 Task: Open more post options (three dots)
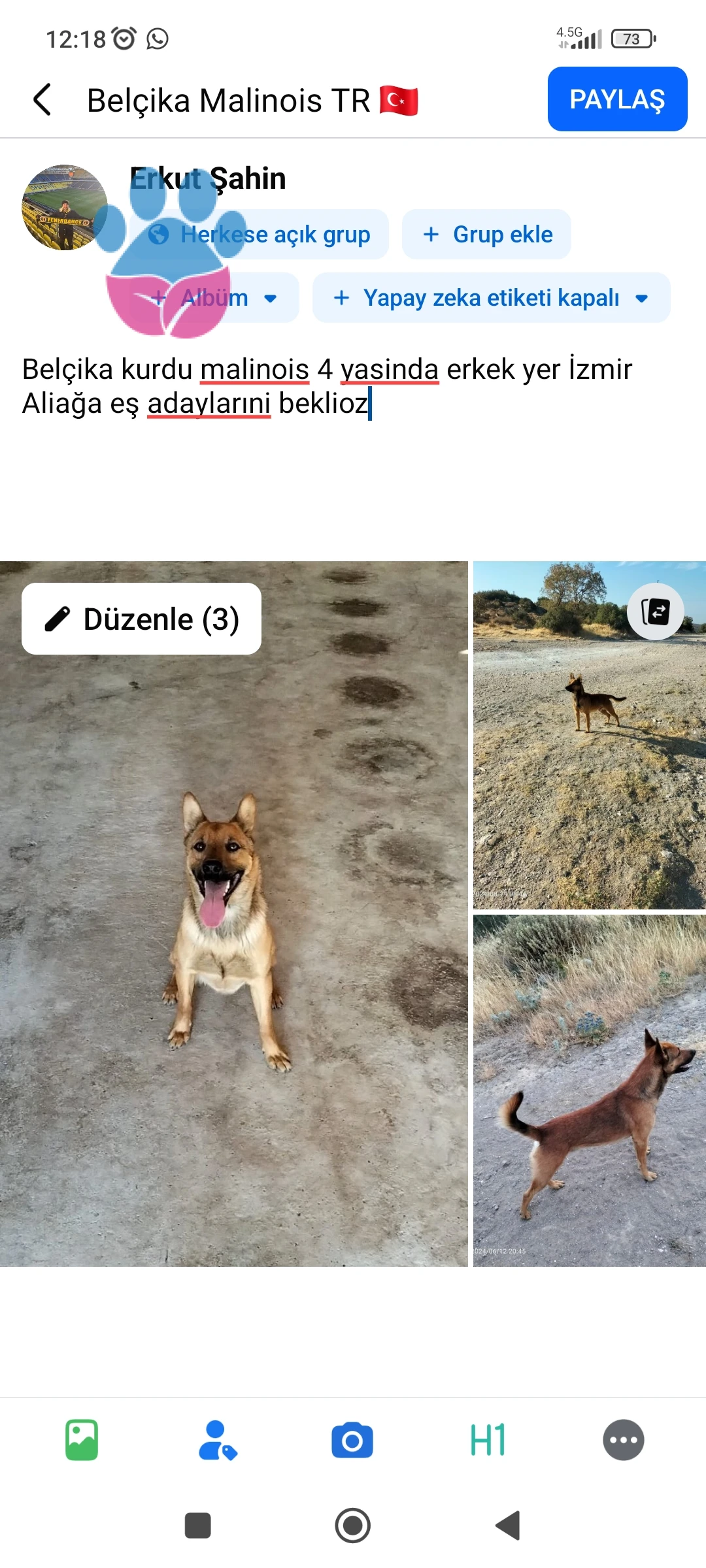point(624,1440)
